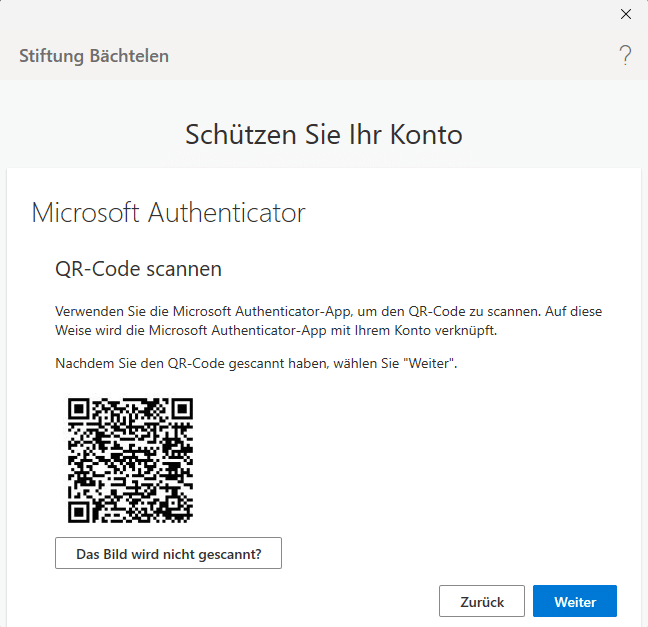Continue with the Weiter button
The height and width of the screenshot is (627, 648).
pyautogui.click(x=574, y=601)
